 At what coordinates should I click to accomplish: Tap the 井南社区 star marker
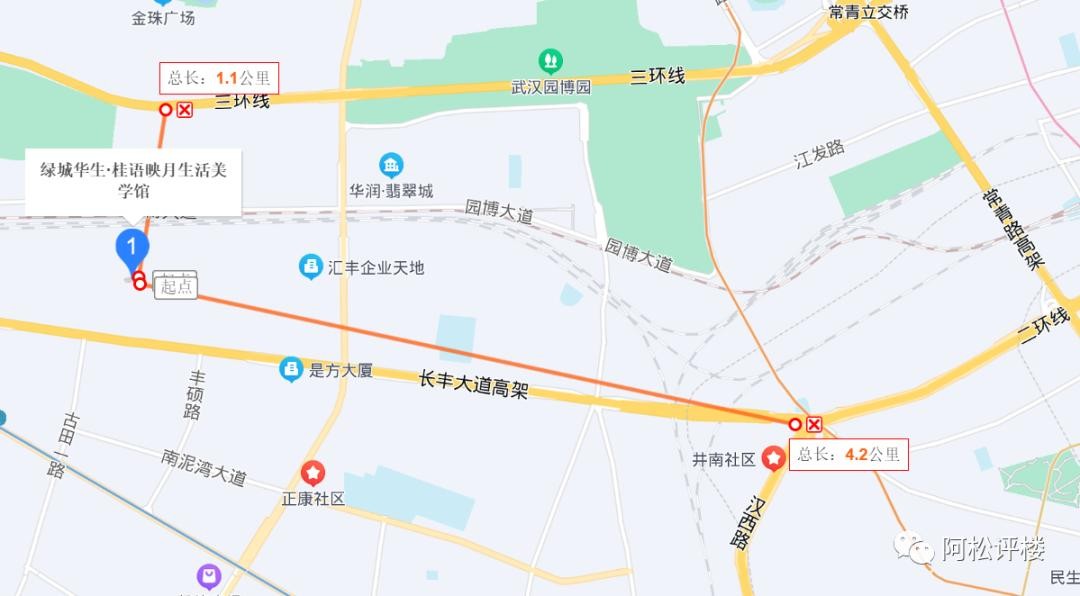773,458
